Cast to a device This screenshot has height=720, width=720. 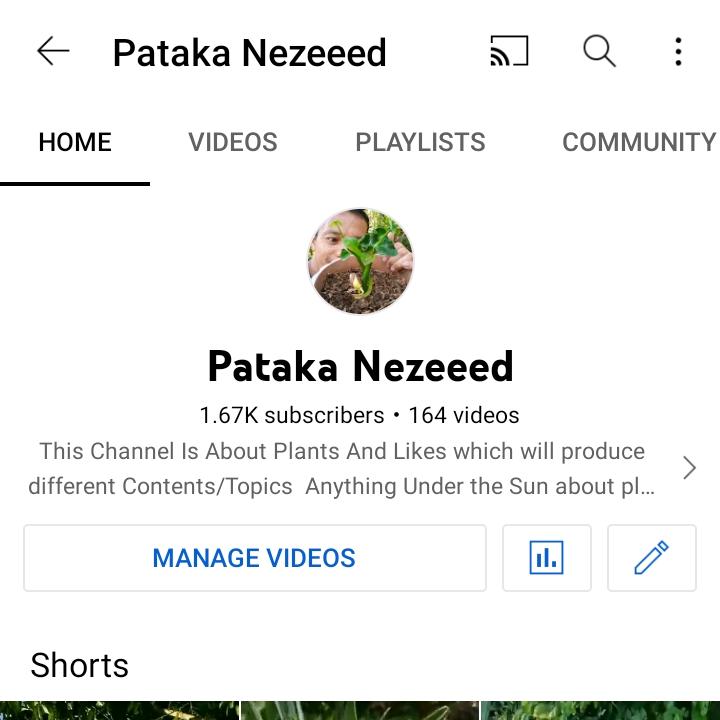click(509, 52)
